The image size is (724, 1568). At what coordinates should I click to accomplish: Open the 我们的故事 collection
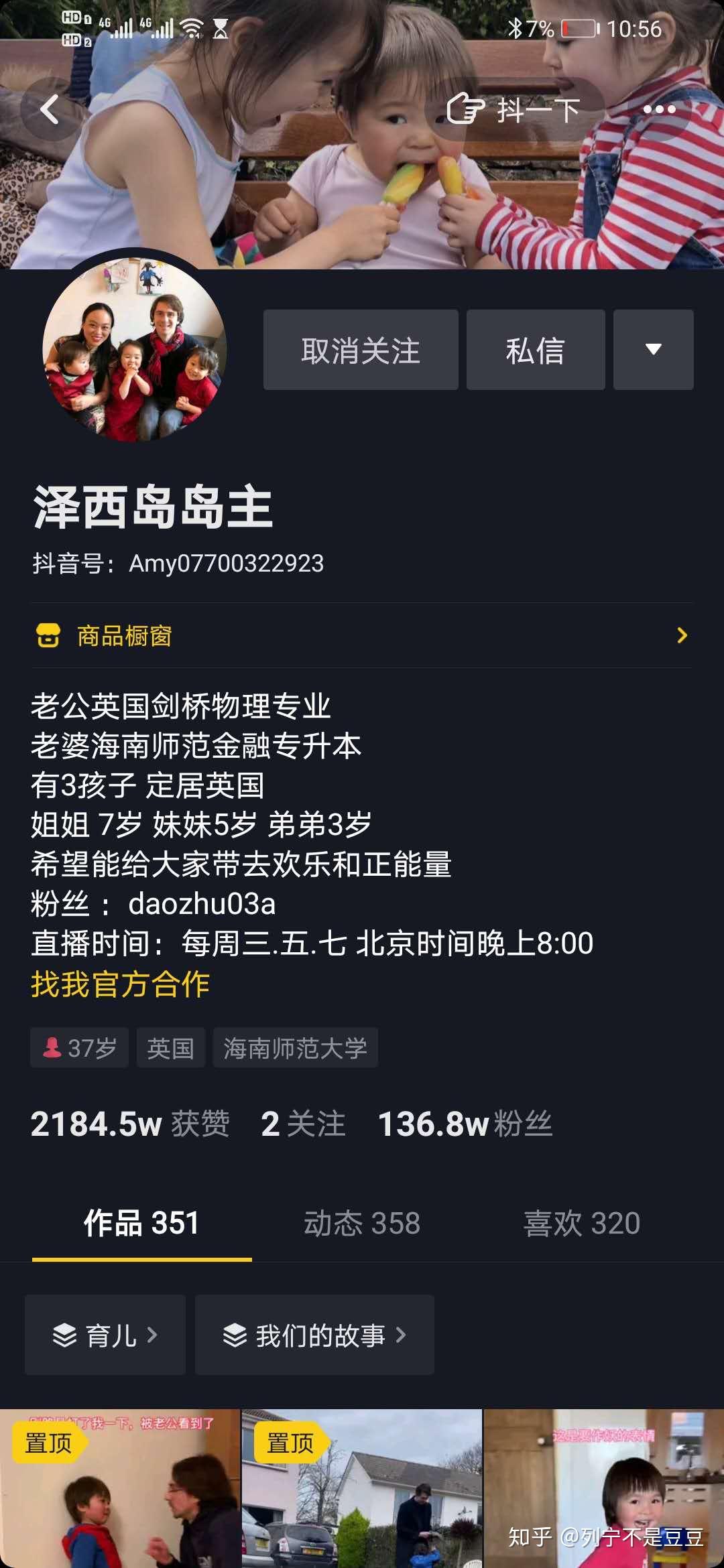tap(314, 1335)
